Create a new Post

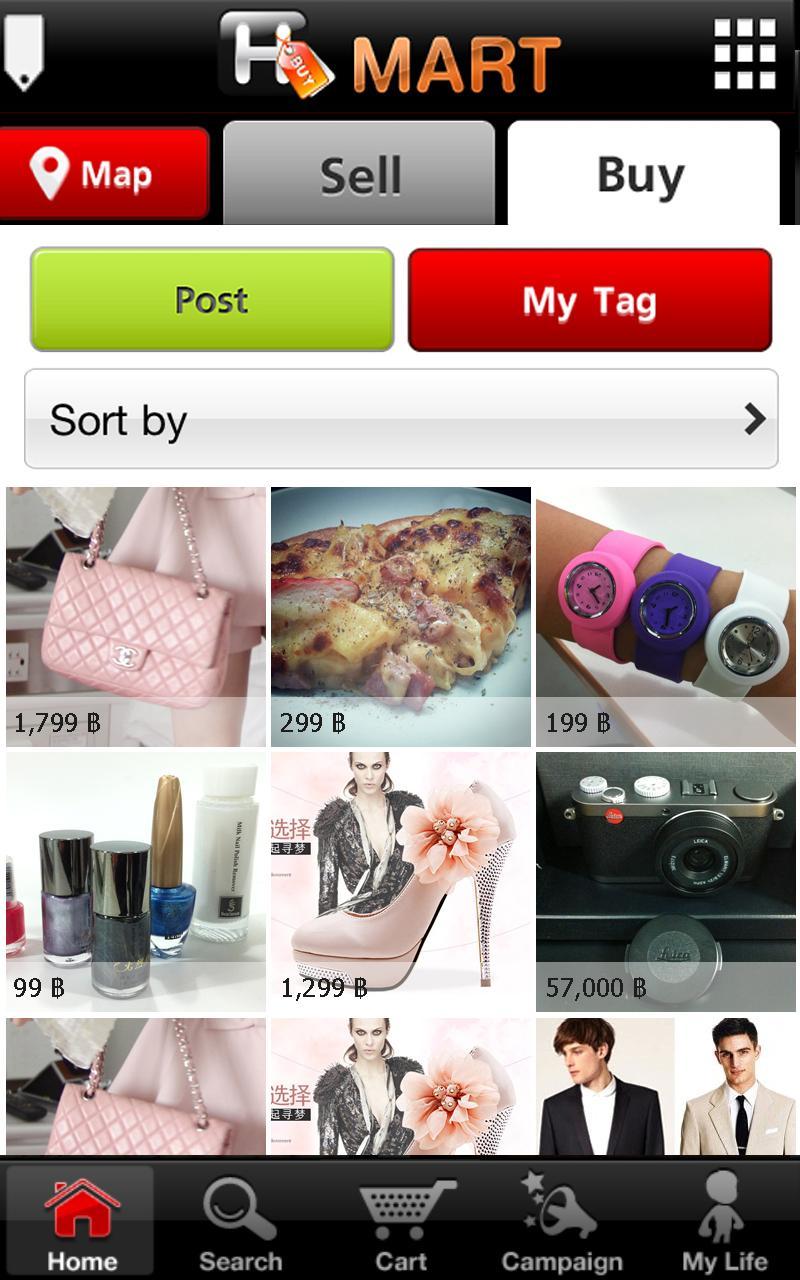(212, 300)
